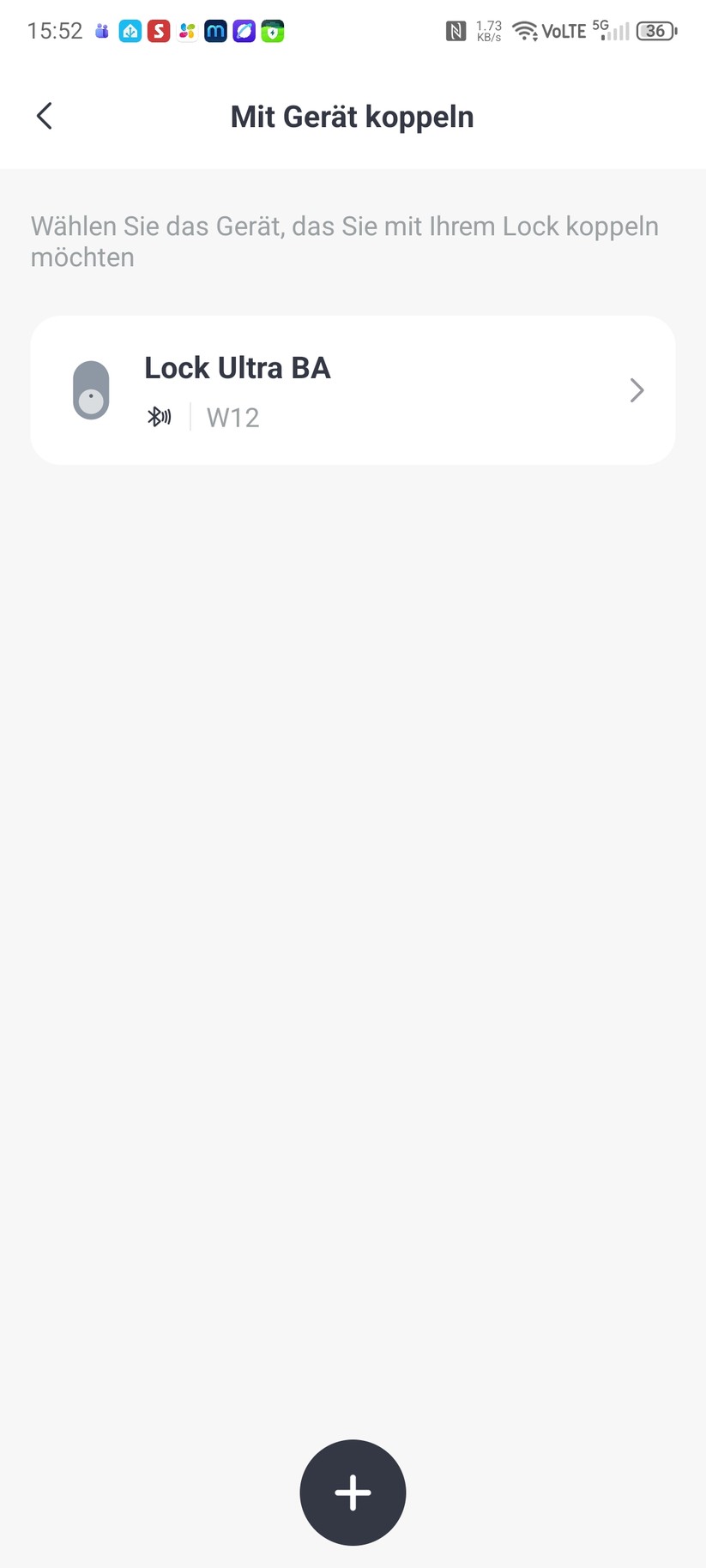Tap the back arrow icon
The height and width of the screenshot is (1568, 706).
44,116
